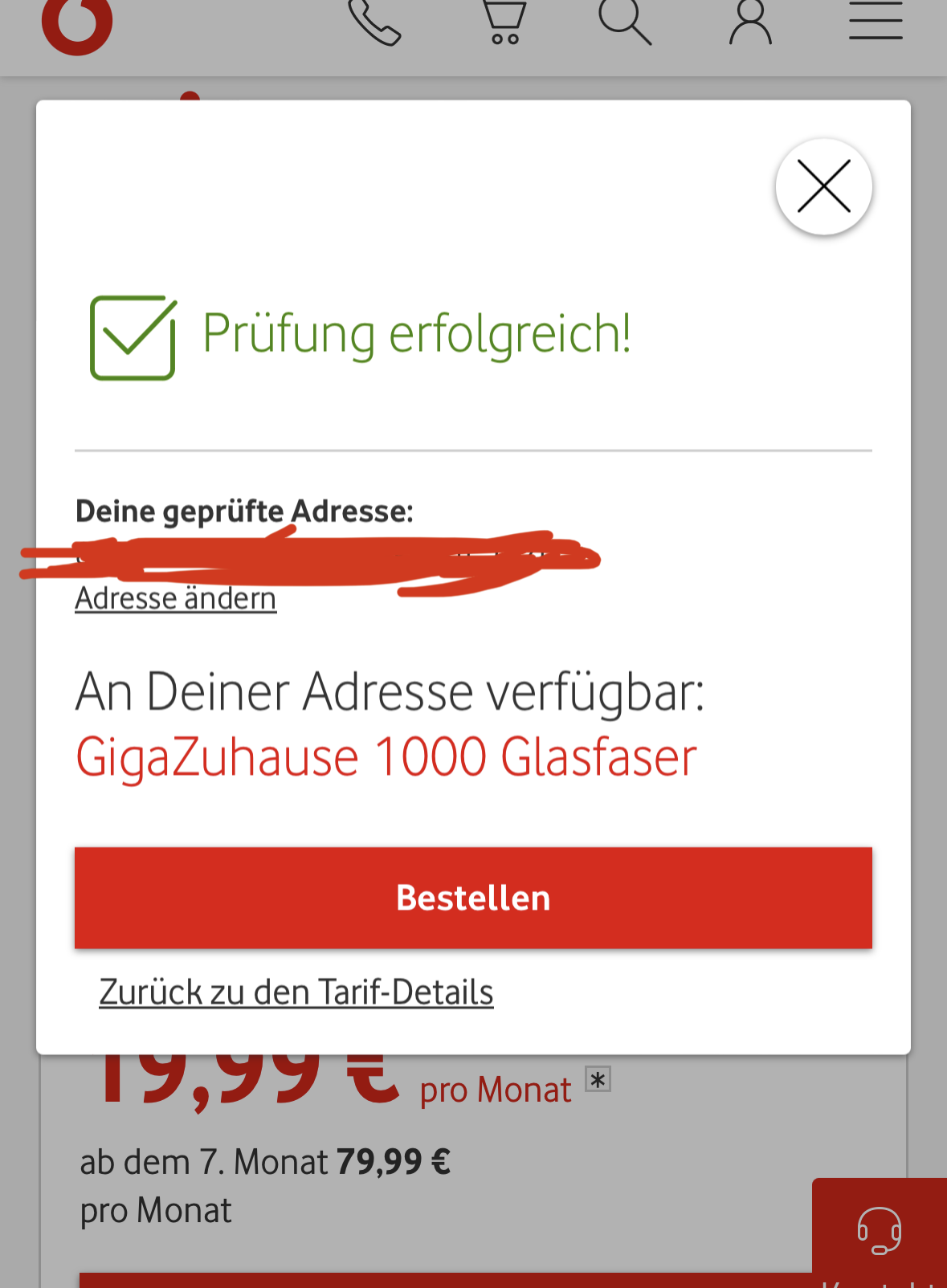
Task: Open the hamburger navigation menu
Action: tap(876, 22)
